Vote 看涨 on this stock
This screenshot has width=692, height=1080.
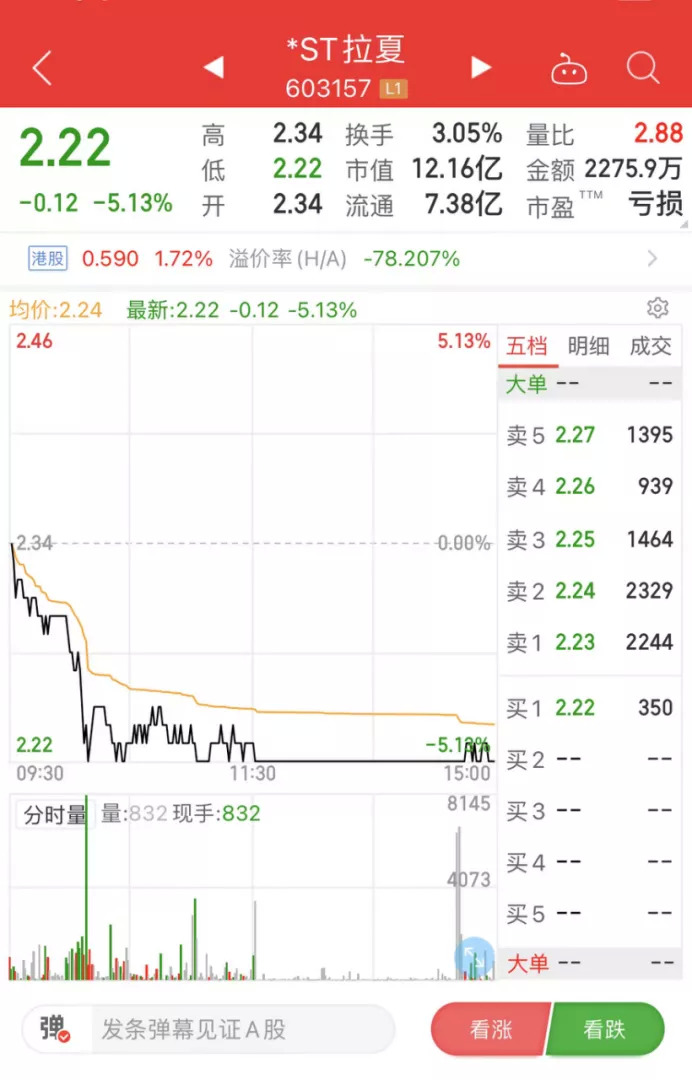491,1029
